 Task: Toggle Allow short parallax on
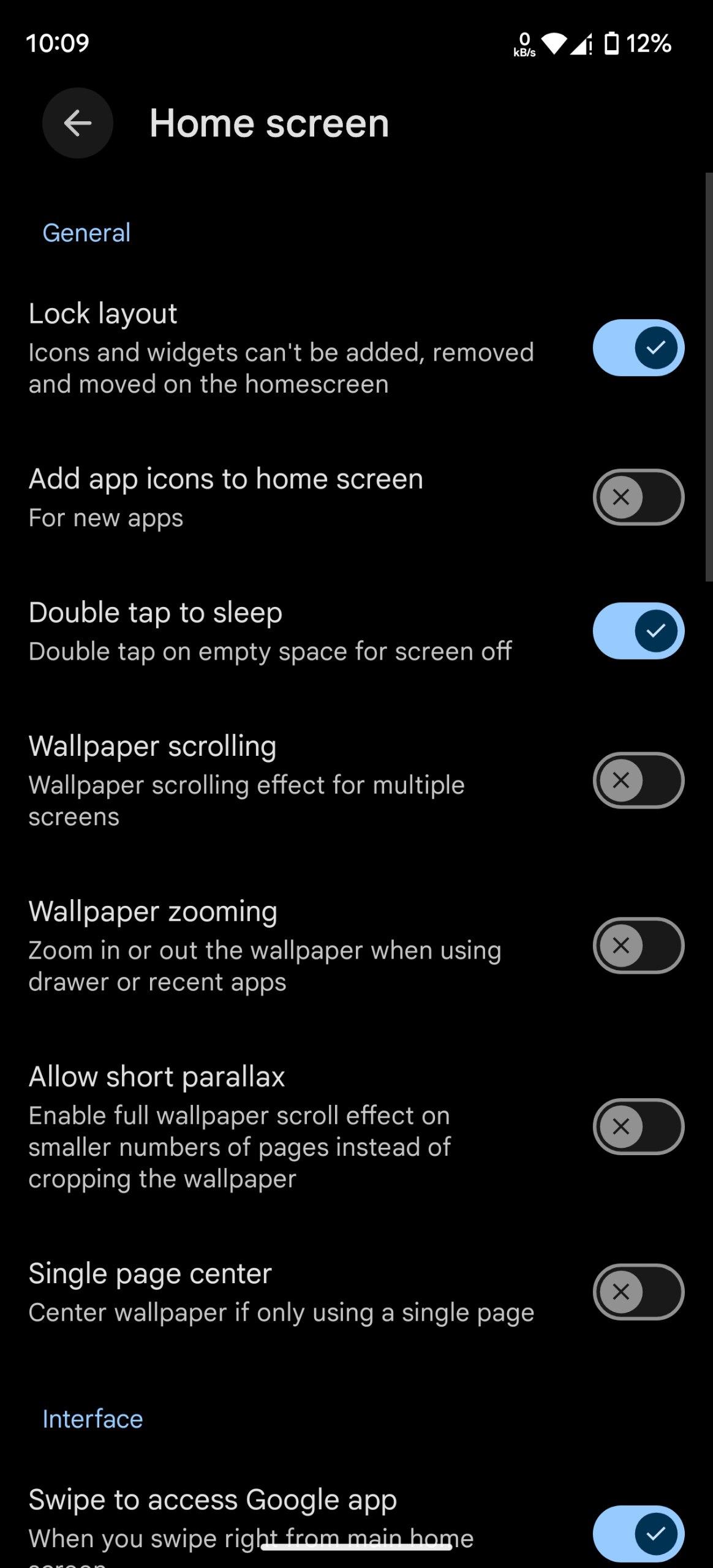[638, 1126]
